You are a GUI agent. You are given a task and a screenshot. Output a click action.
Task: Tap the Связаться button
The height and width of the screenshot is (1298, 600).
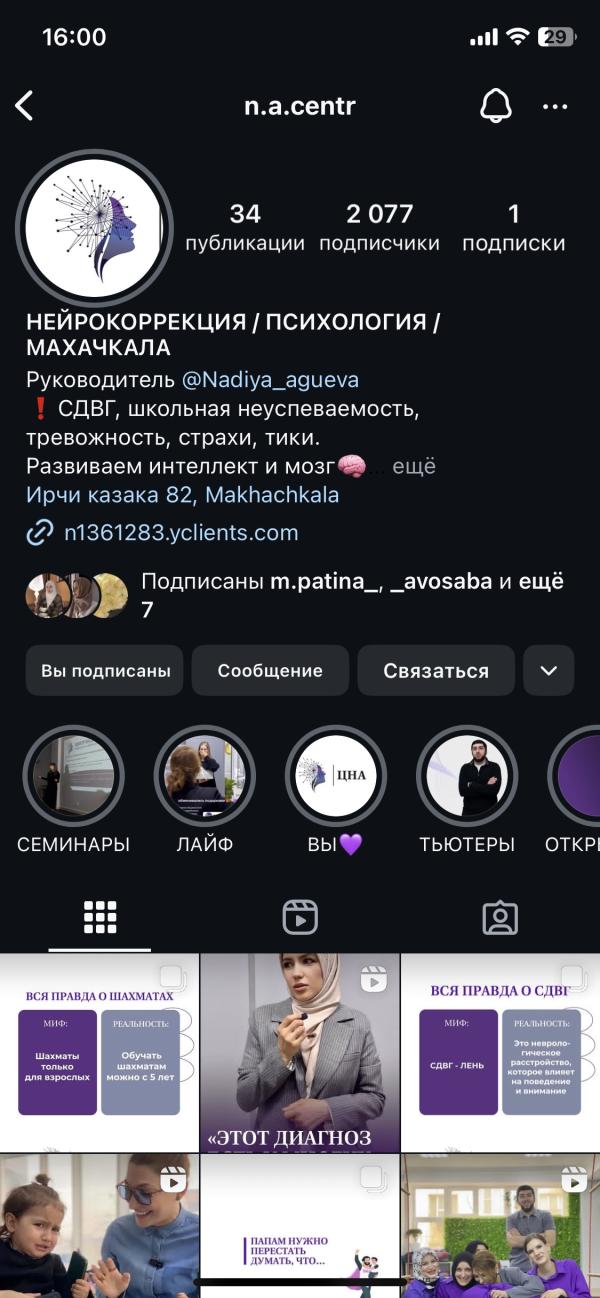[436, 671]
